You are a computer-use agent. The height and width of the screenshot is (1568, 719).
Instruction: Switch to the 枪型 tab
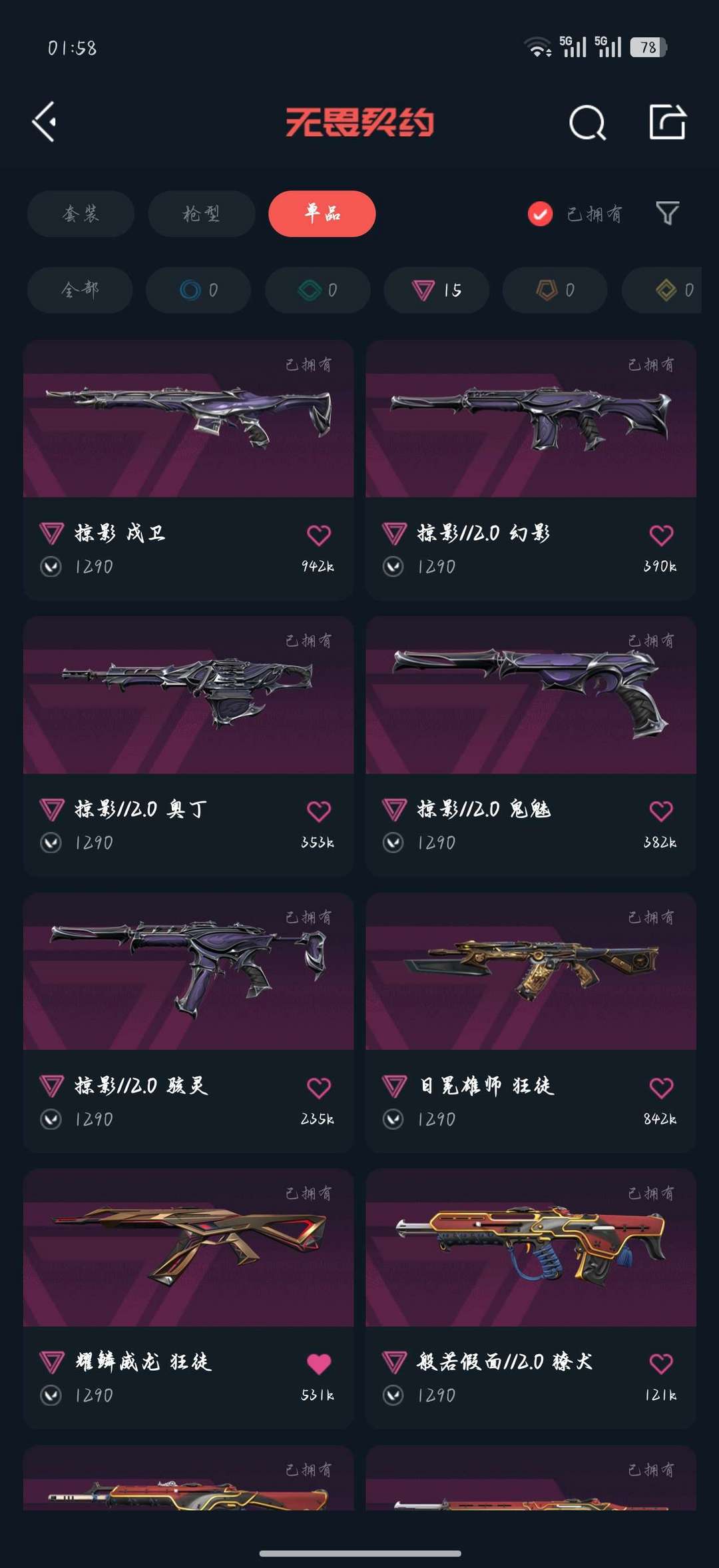[x=202, y=214]
